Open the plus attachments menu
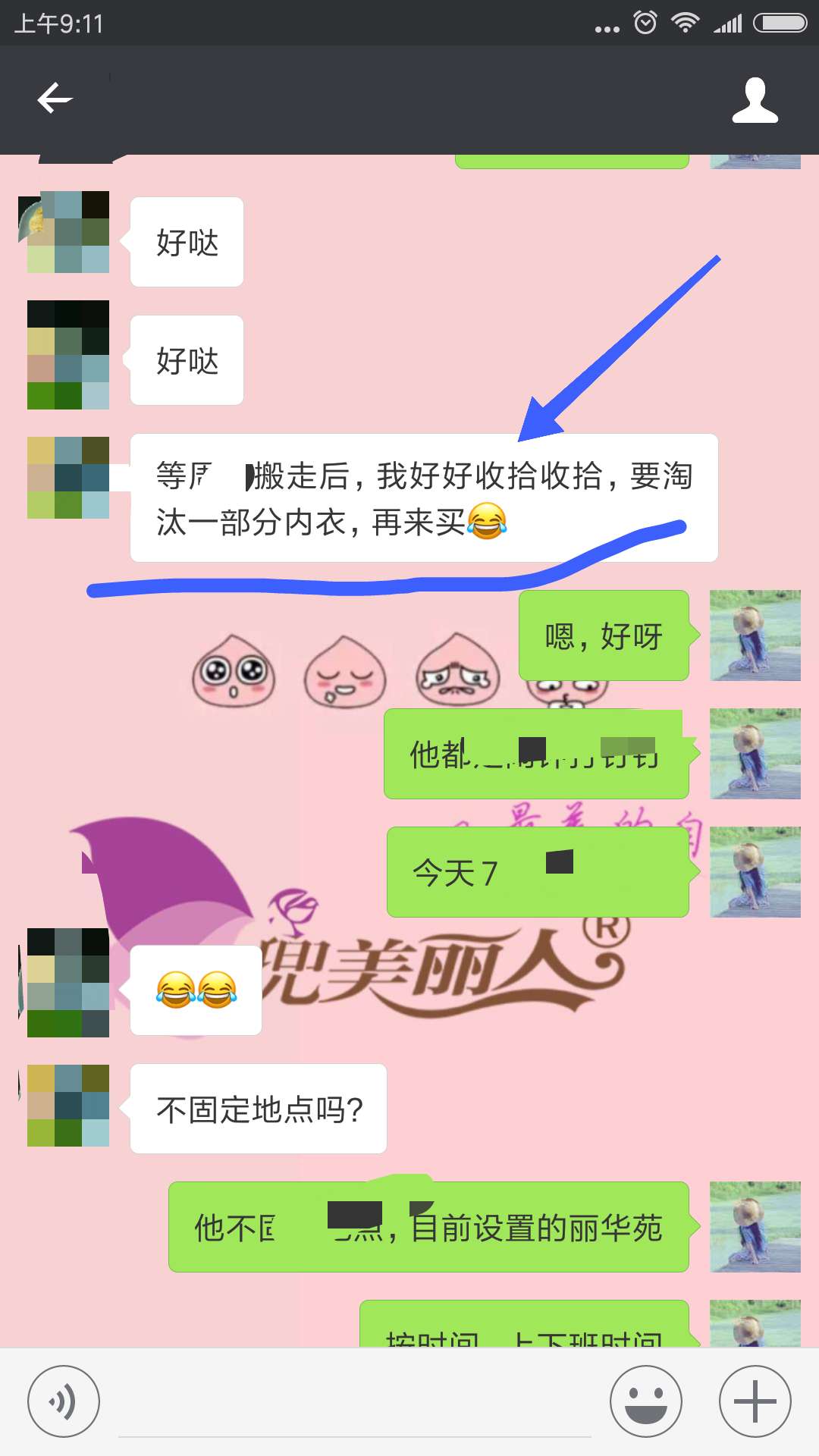 (x=755, y=1401)
